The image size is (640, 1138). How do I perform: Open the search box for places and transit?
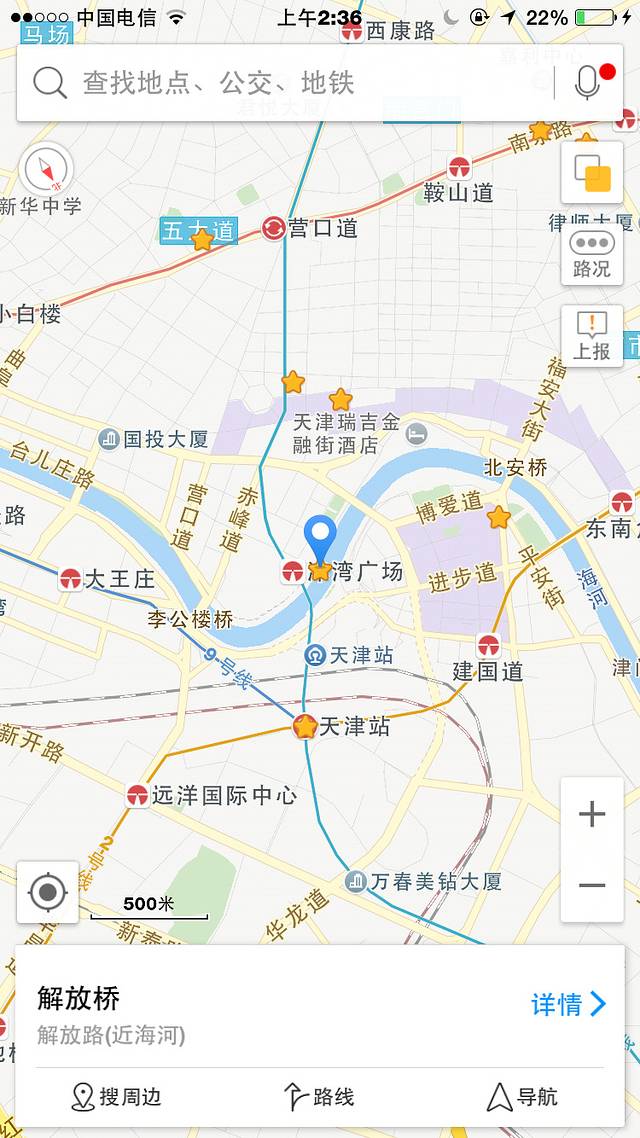click(290, 82)
